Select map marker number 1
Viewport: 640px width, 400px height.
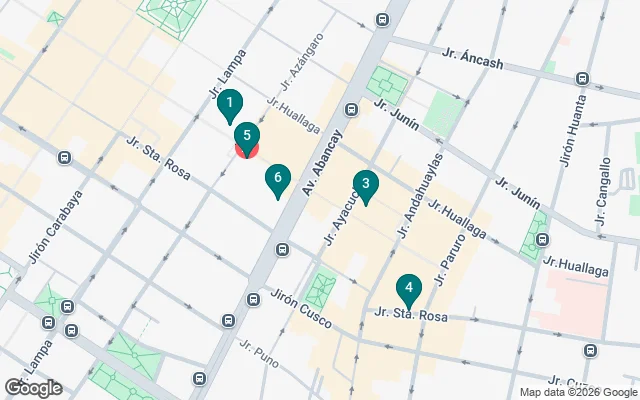231,104
